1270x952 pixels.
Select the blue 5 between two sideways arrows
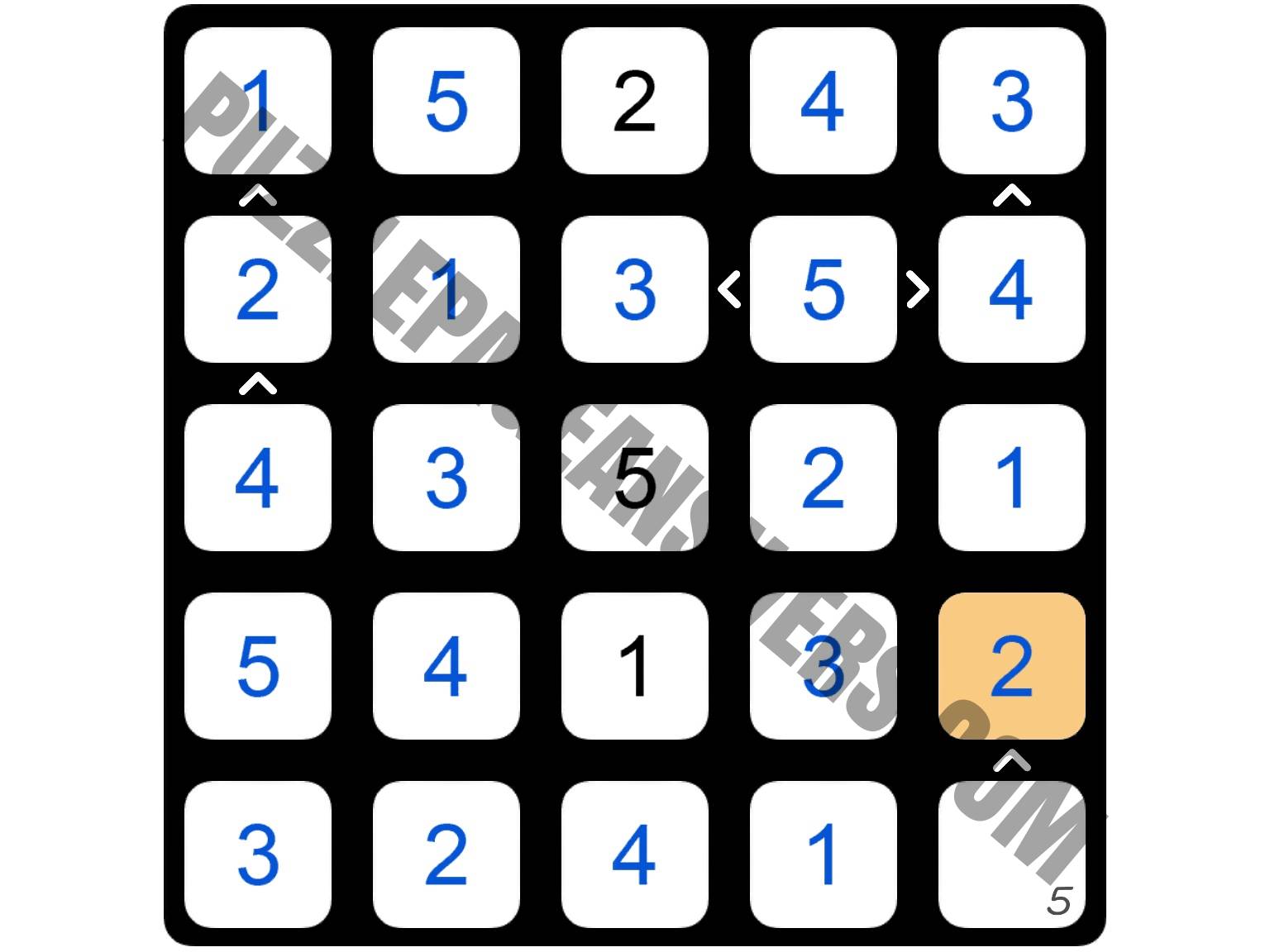point(823,289)
